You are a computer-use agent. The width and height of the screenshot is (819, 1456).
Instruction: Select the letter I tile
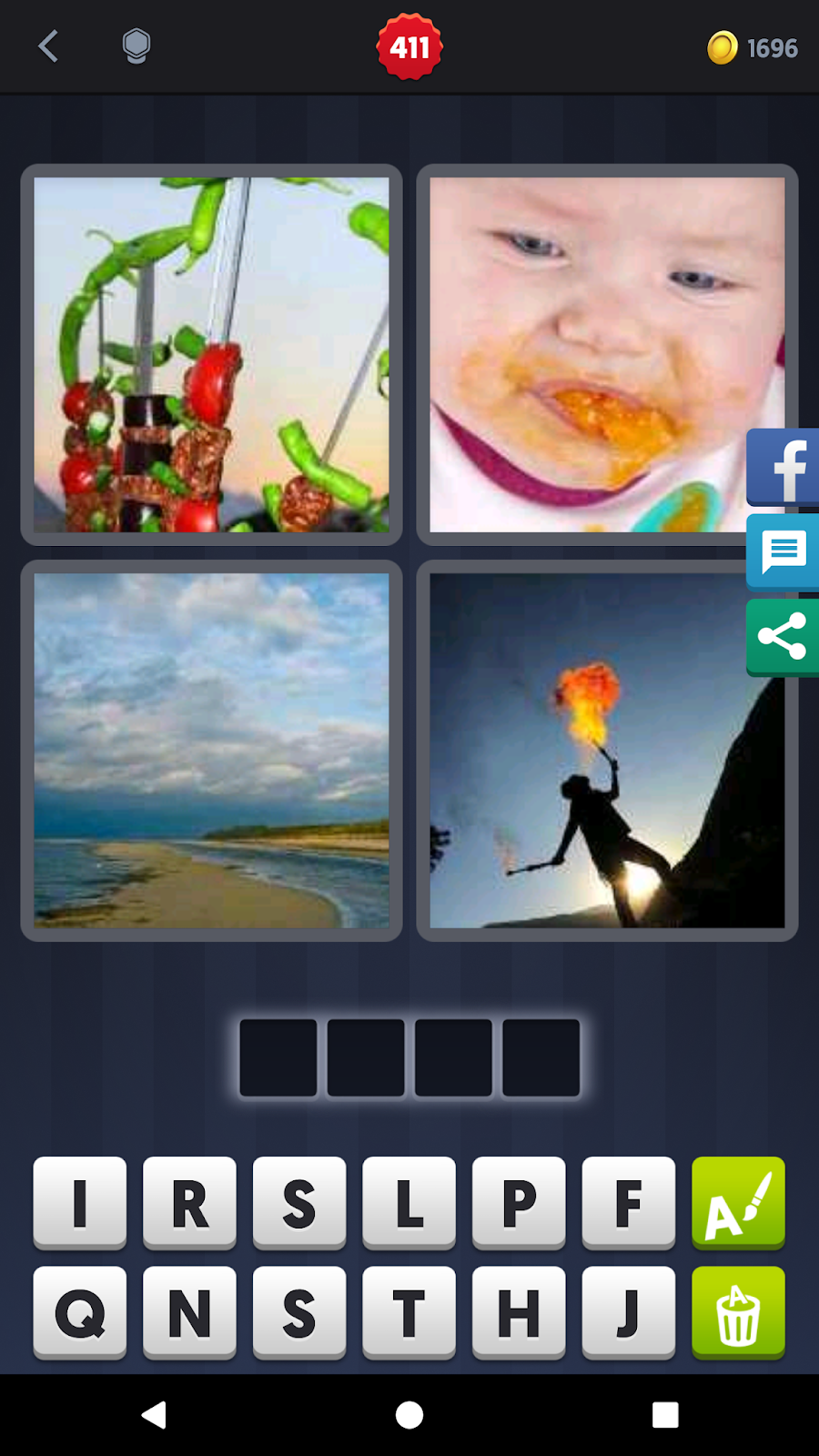click(80, 1203)
